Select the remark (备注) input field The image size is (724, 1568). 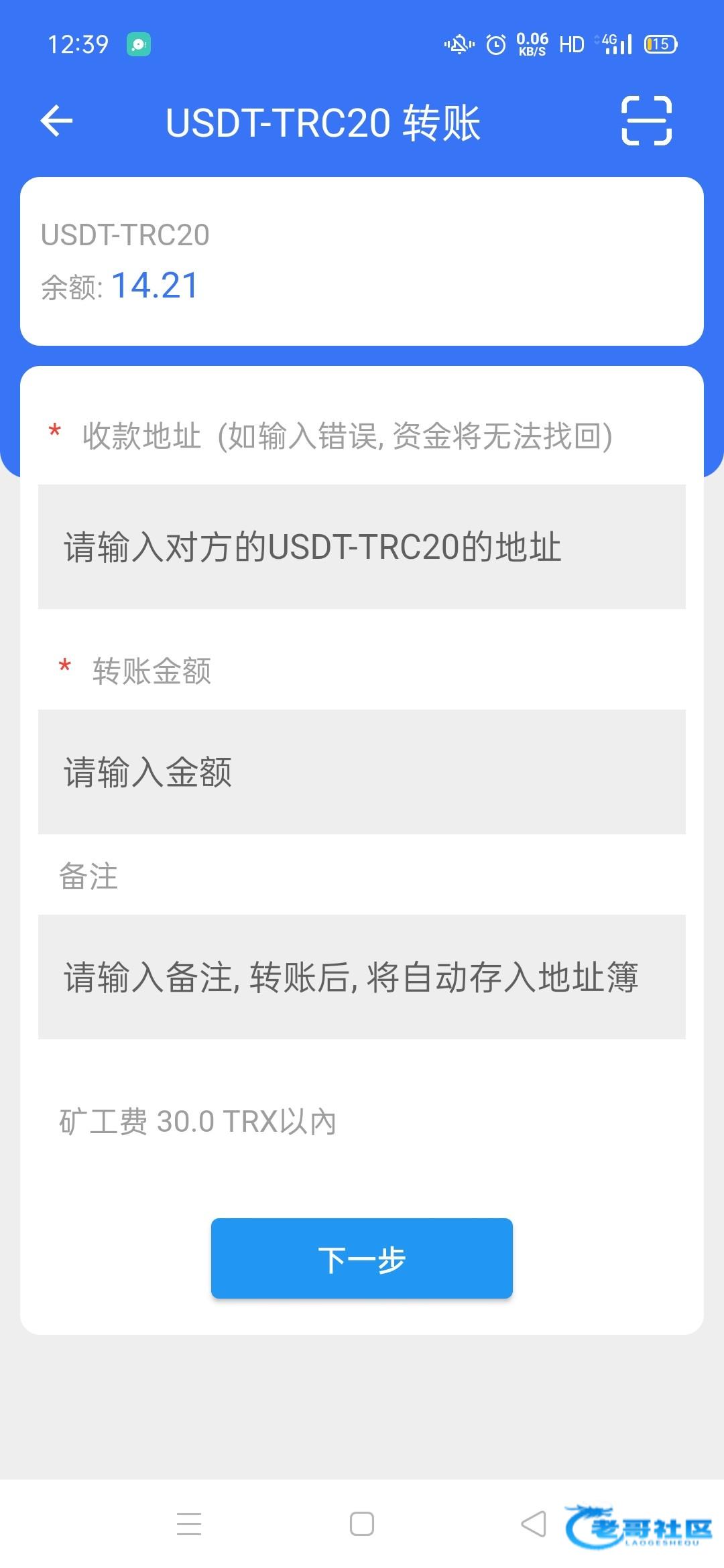[x=362, y=977]
